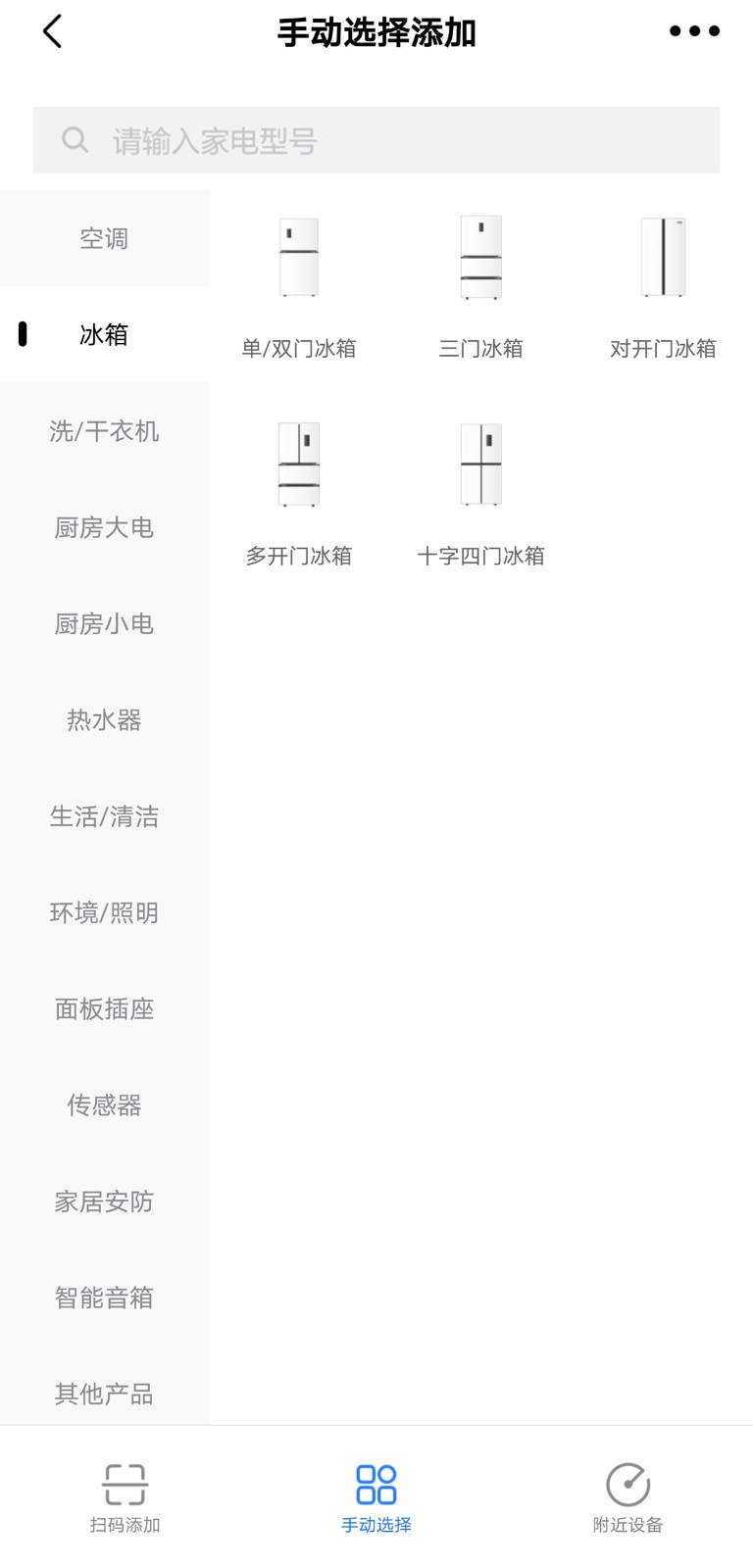Image resolution: width=753 pixels, height=1568 pixels.
Task: Tap the appliance model search box
Action: [376, 140]
